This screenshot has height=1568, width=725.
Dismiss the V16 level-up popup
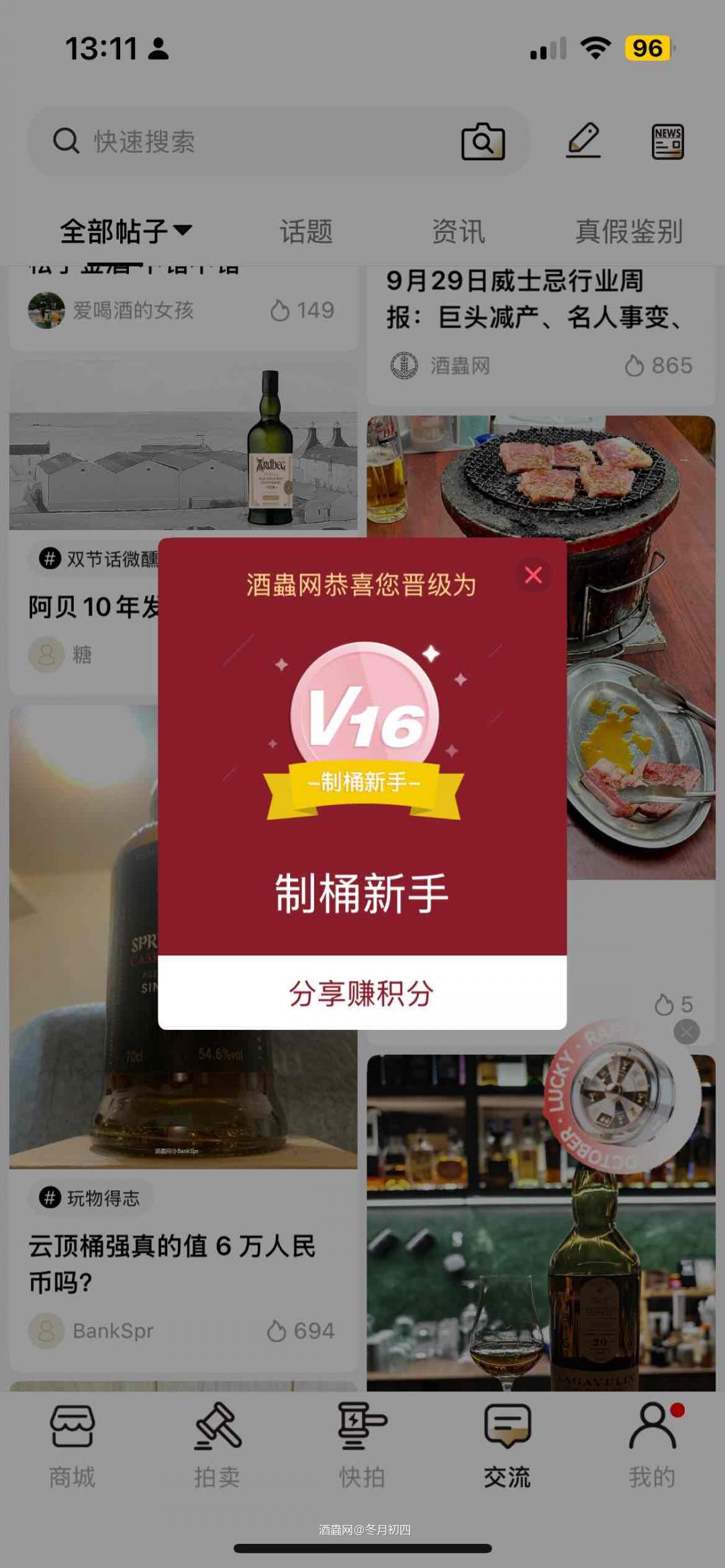click(534, 576)
